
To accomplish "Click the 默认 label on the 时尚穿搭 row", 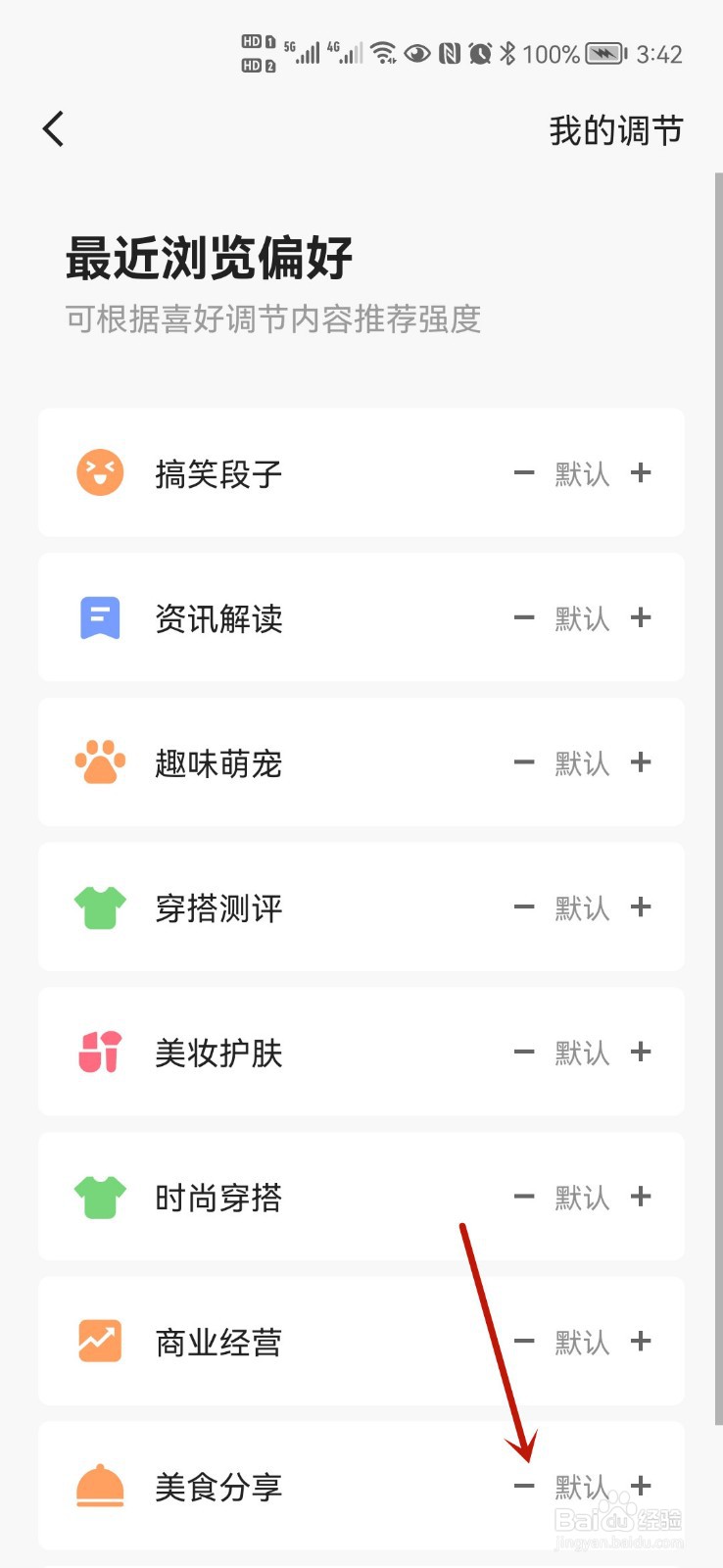I will point(582,1197).
